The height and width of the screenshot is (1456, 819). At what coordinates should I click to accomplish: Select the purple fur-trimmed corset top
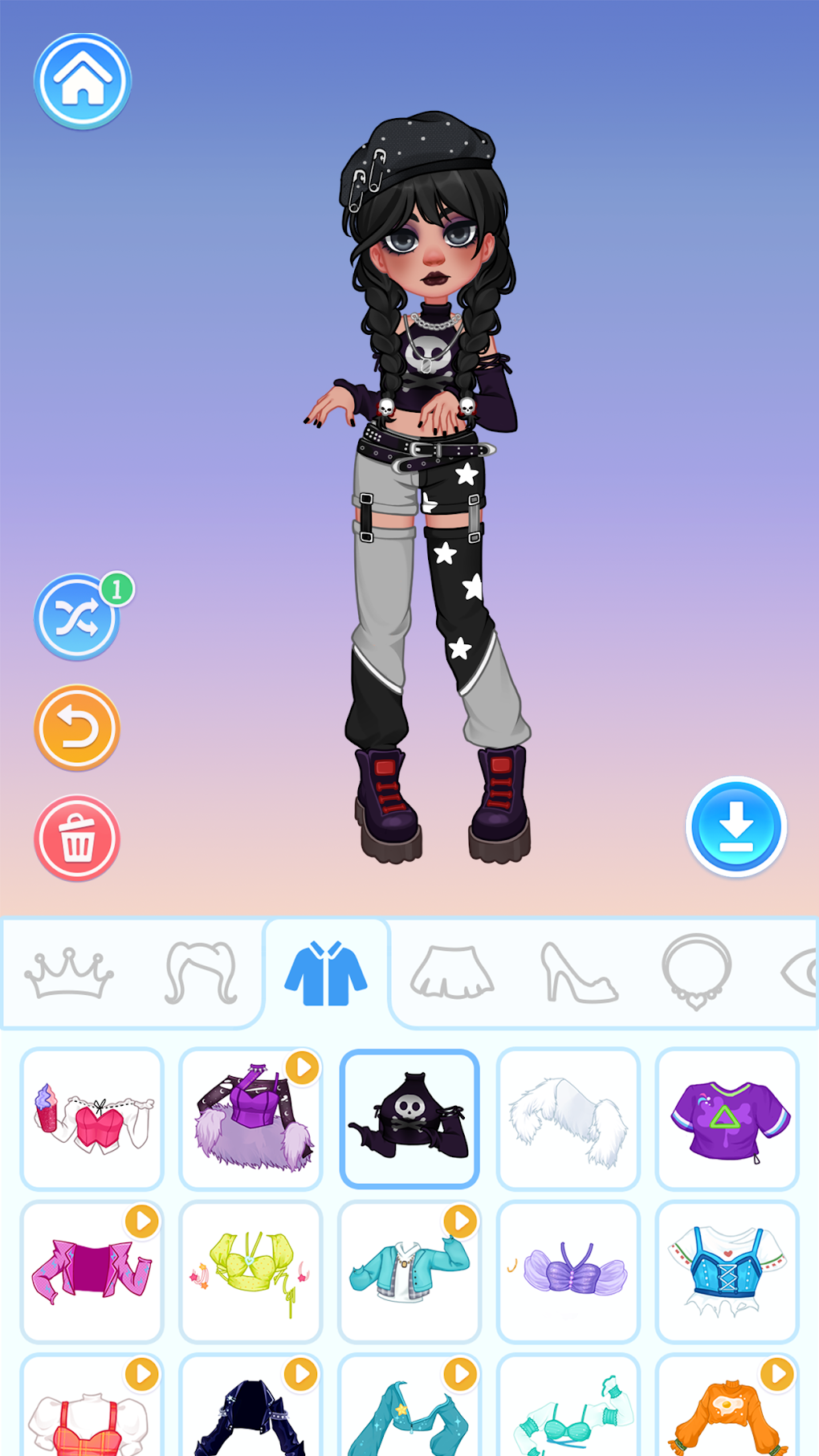click(x=251, y=1119)
